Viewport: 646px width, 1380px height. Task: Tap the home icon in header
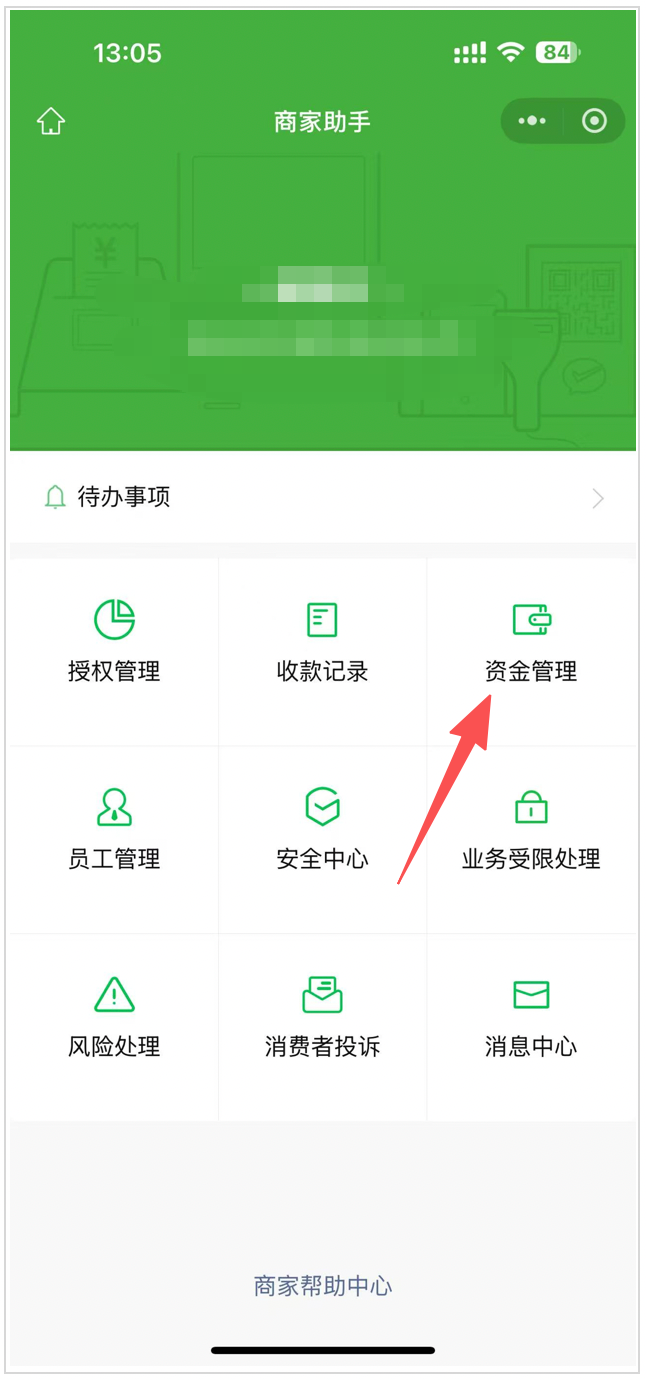coord(50,122)
